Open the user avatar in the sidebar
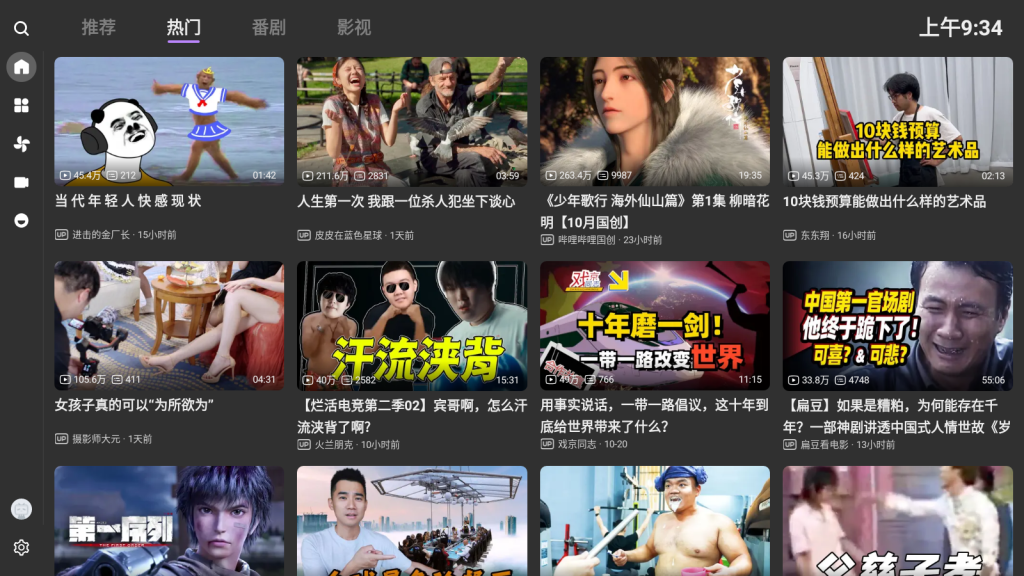 point(21,509)
